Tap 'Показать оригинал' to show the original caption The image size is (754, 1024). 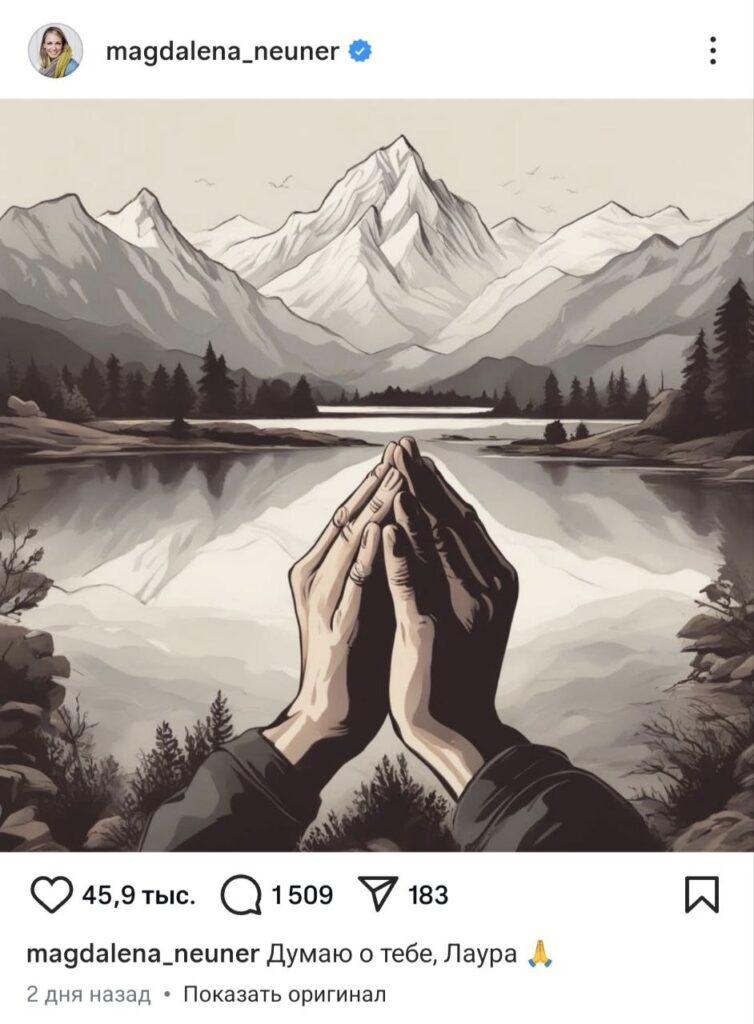(283, 995)
